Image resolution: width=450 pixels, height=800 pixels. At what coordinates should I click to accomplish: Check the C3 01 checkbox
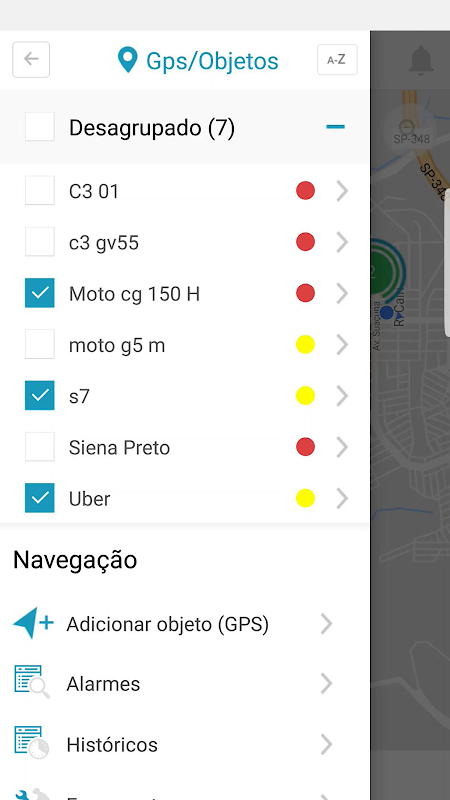coord(40,191)
